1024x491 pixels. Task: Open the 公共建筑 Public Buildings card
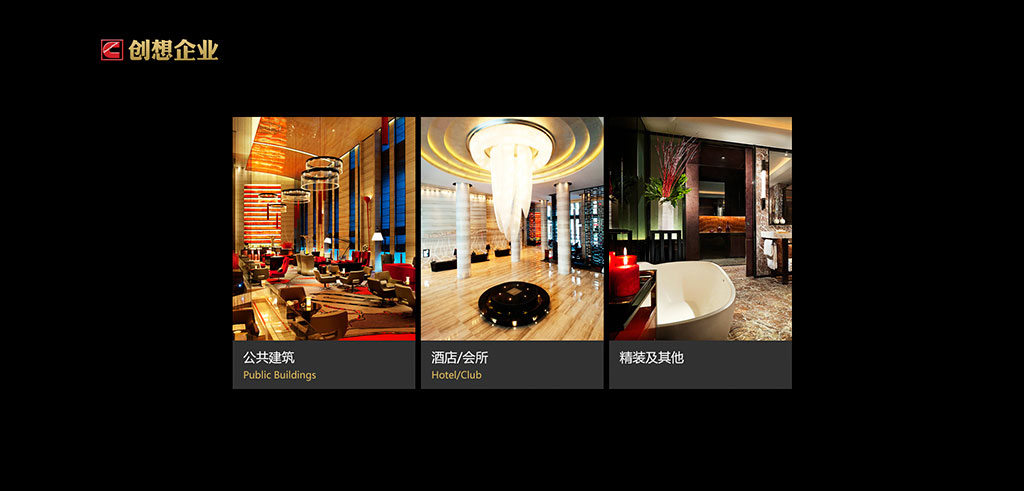coord(324,252)
